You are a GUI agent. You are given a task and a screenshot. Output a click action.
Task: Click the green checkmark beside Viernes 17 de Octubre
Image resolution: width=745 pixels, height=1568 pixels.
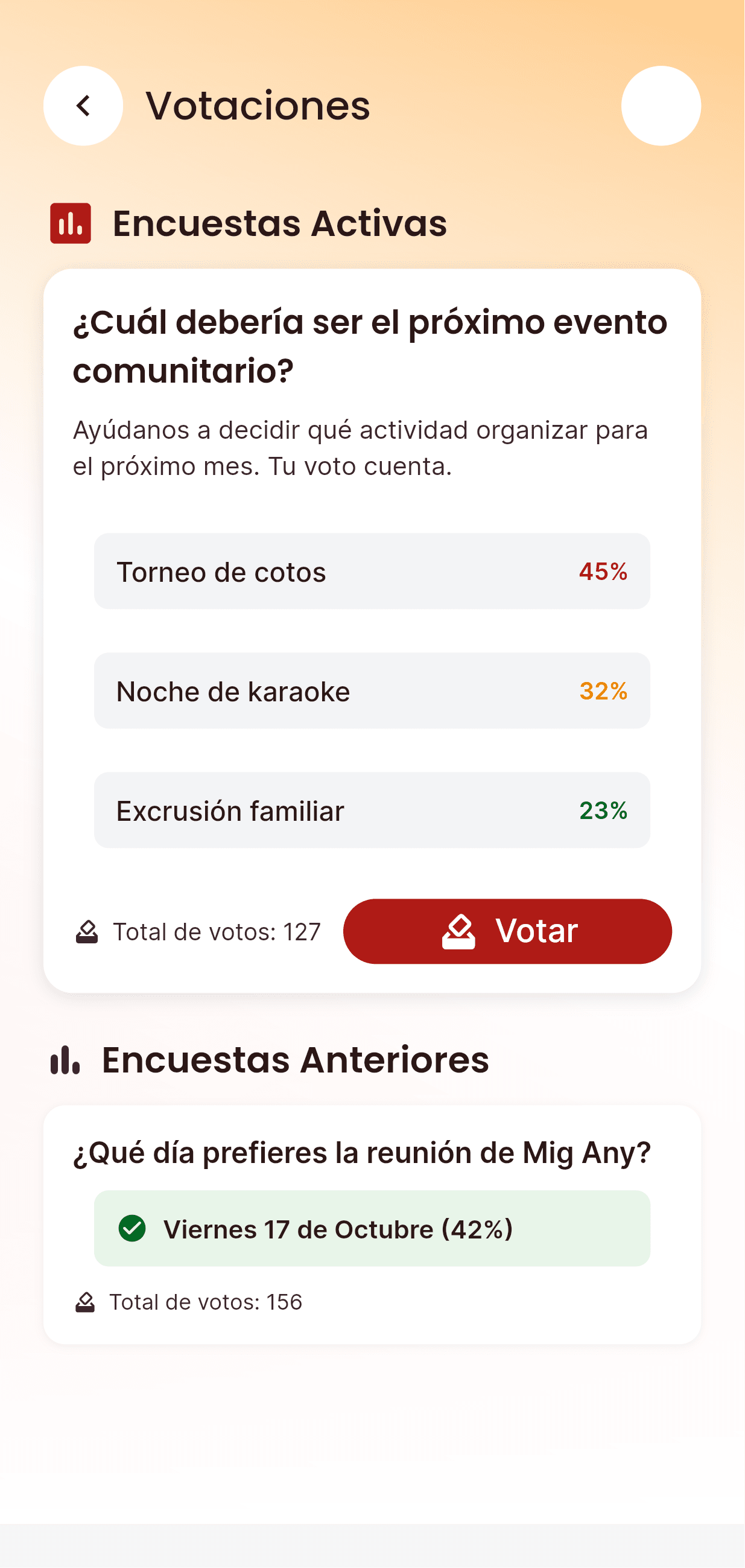pos(134,1229)
